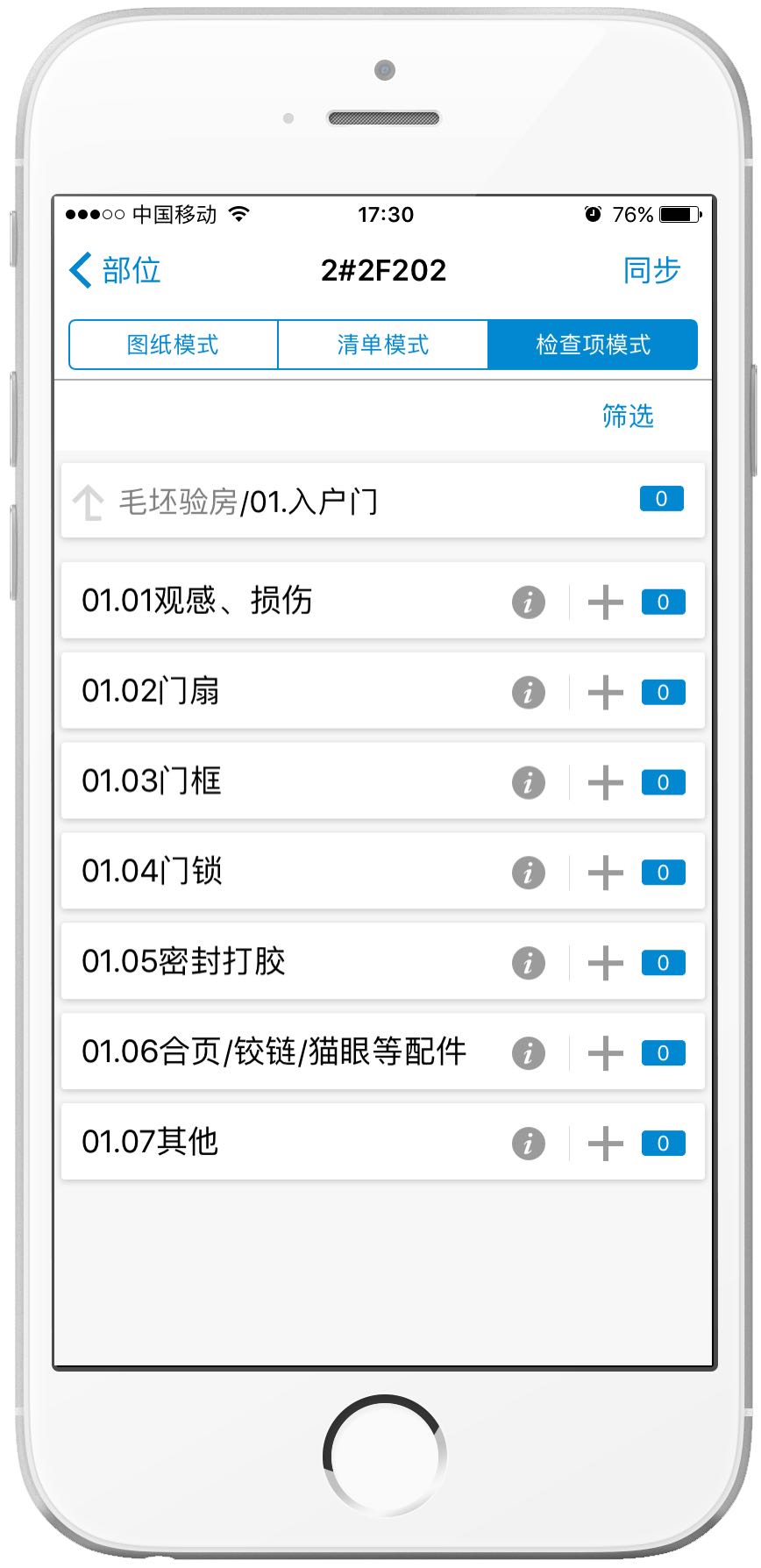
Task: Add a record for 01.05密封打胶
Action: click(x=605, y=964)
